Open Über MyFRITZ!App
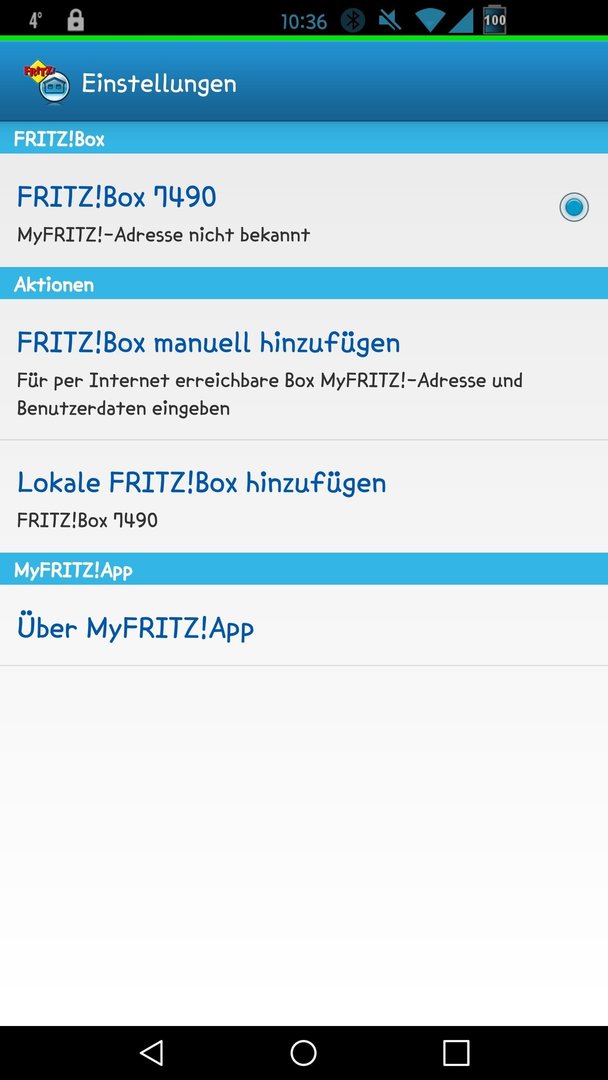 [x=304, y=625]
